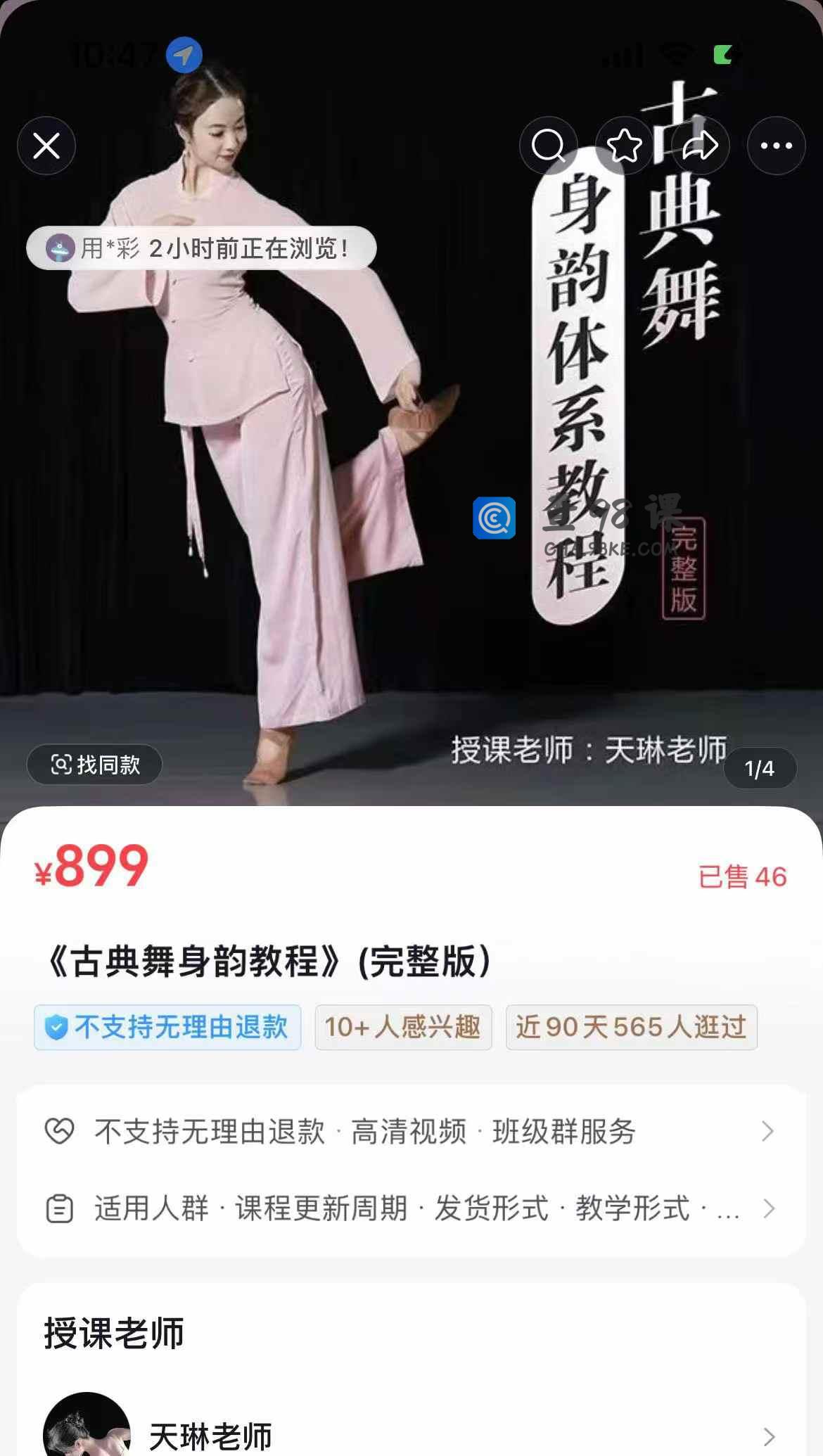Open search from the top bar

point(549,146)
